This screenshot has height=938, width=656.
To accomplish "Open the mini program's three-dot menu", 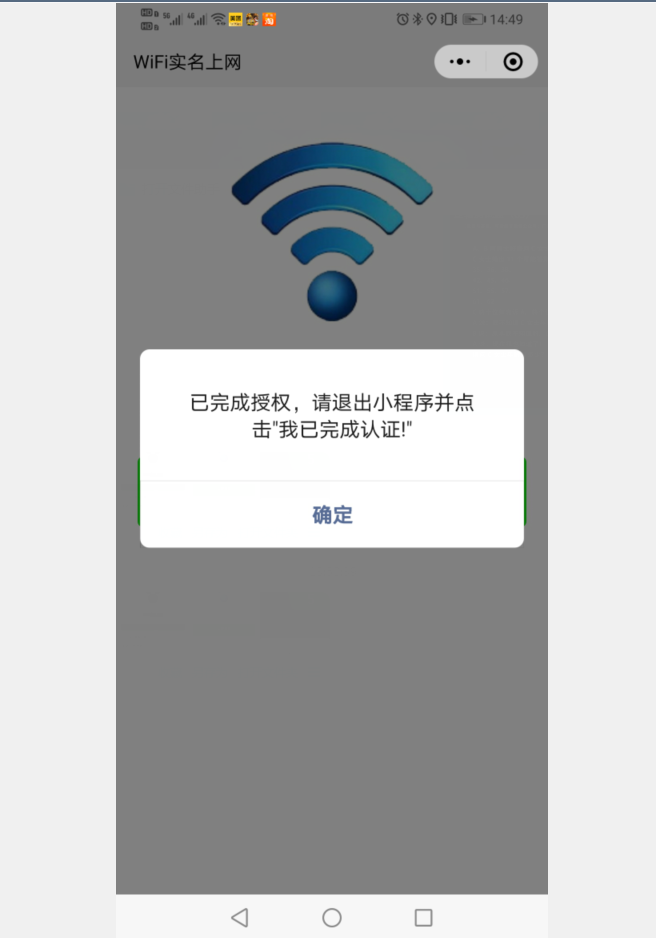I will (x=460, y=62).
